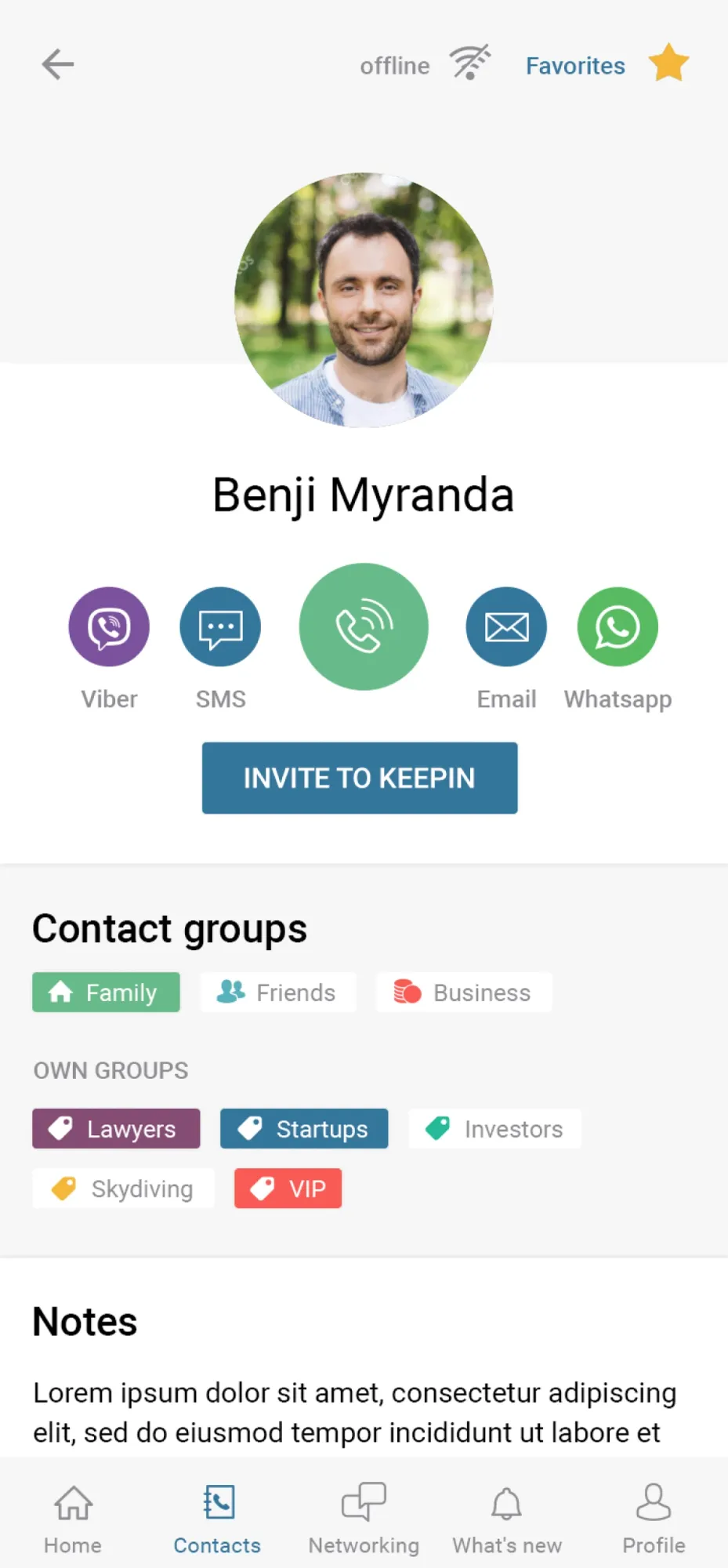Viewport: 728px width, 1568px height.
Task: Go to the Profile tab
Action: click(654, 1519)
